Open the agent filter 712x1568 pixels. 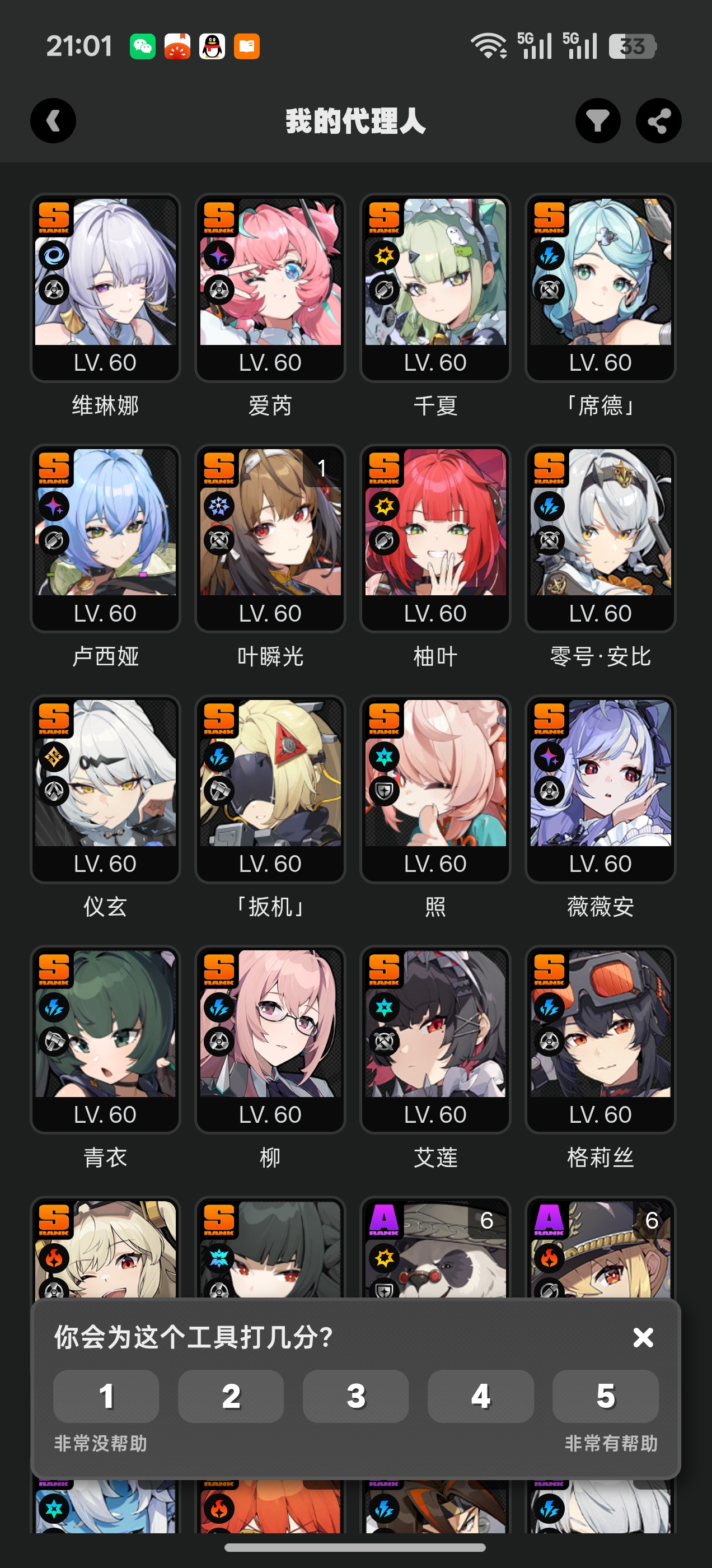[598, 120]
